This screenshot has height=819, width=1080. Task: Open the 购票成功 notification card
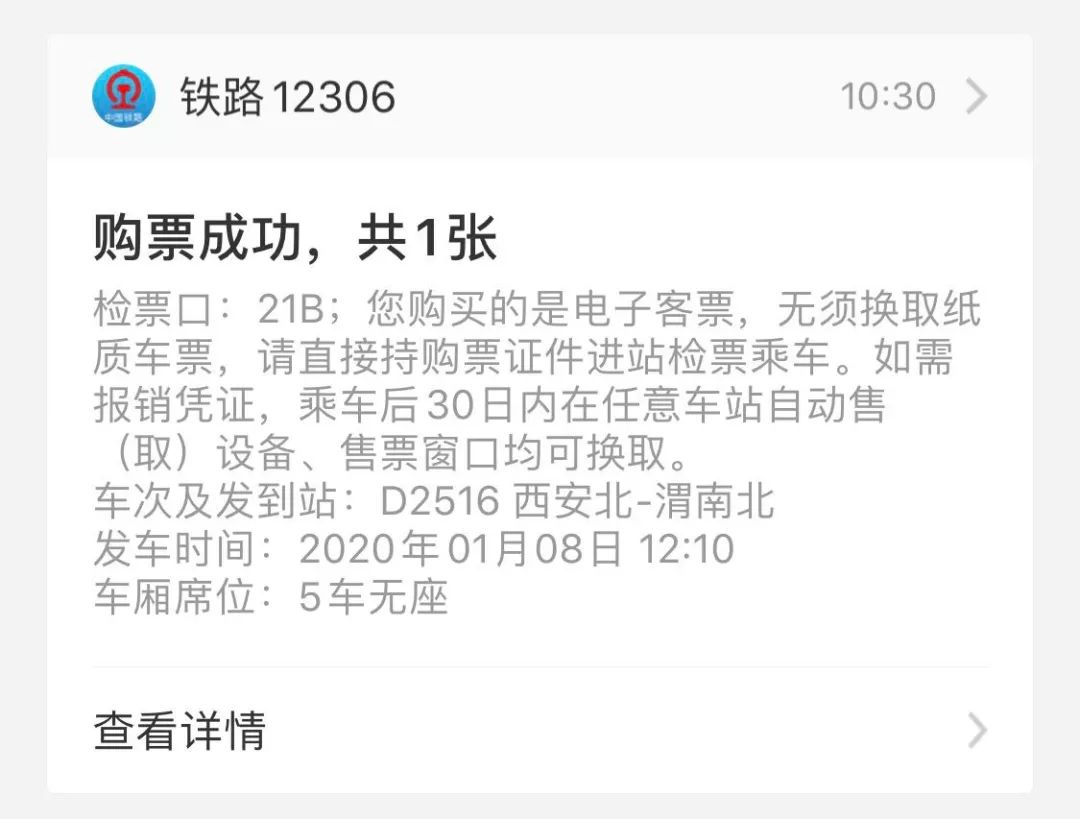pyautogui.click(x=540, y=420)
